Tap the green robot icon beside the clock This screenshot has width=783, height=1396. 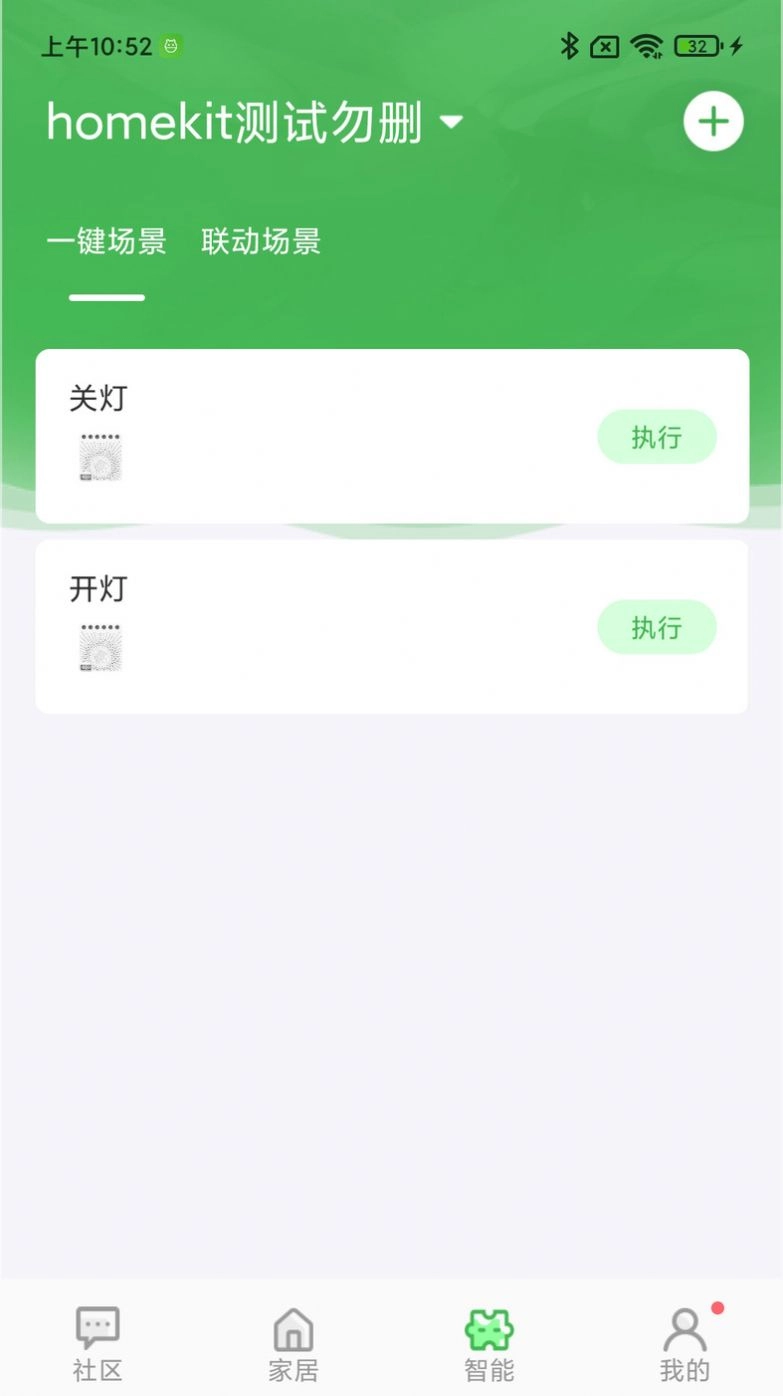[171, 46]
